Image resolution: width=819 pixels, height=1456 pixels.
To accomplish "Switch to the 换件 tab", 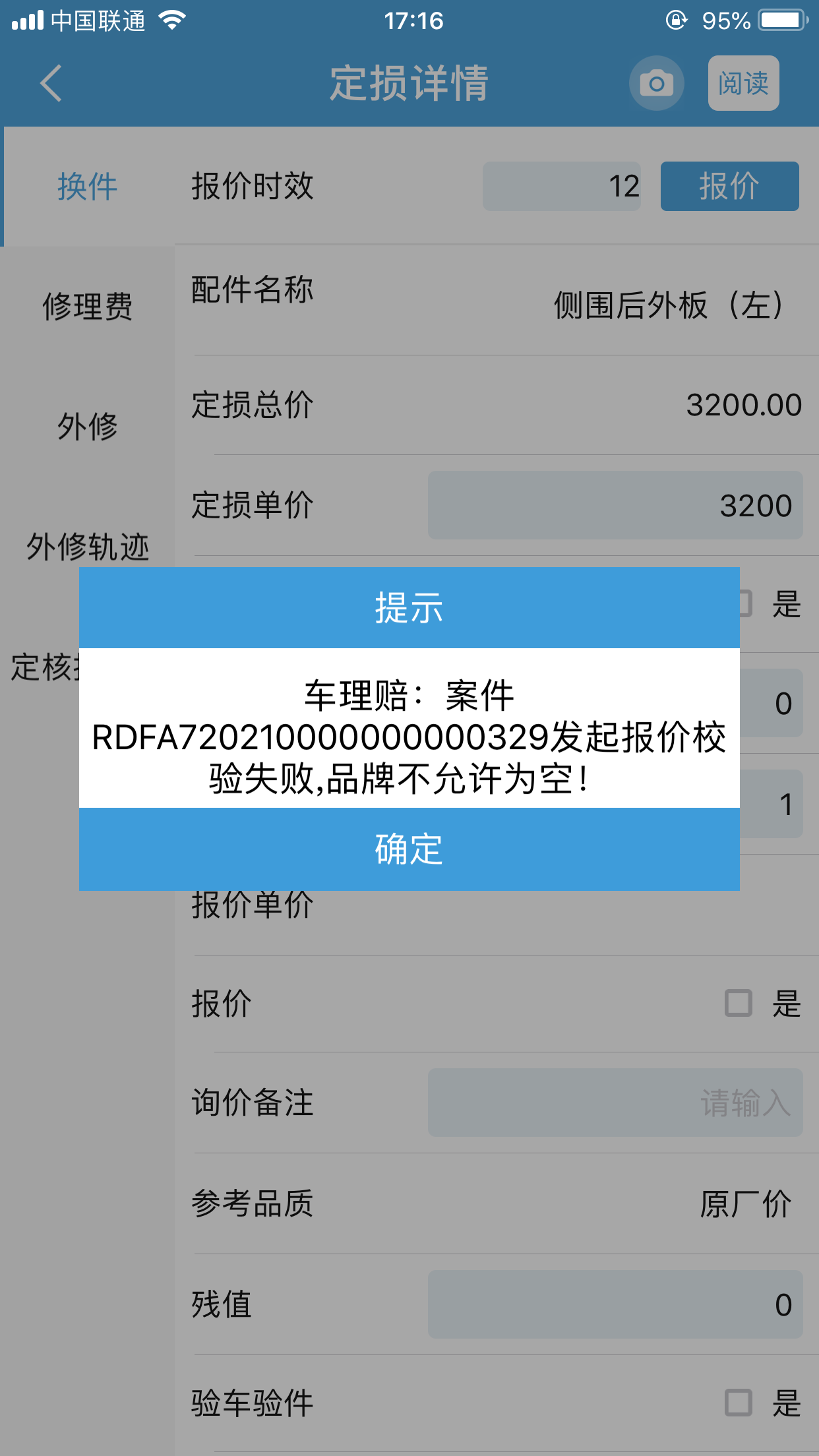I will coord(88,186).
